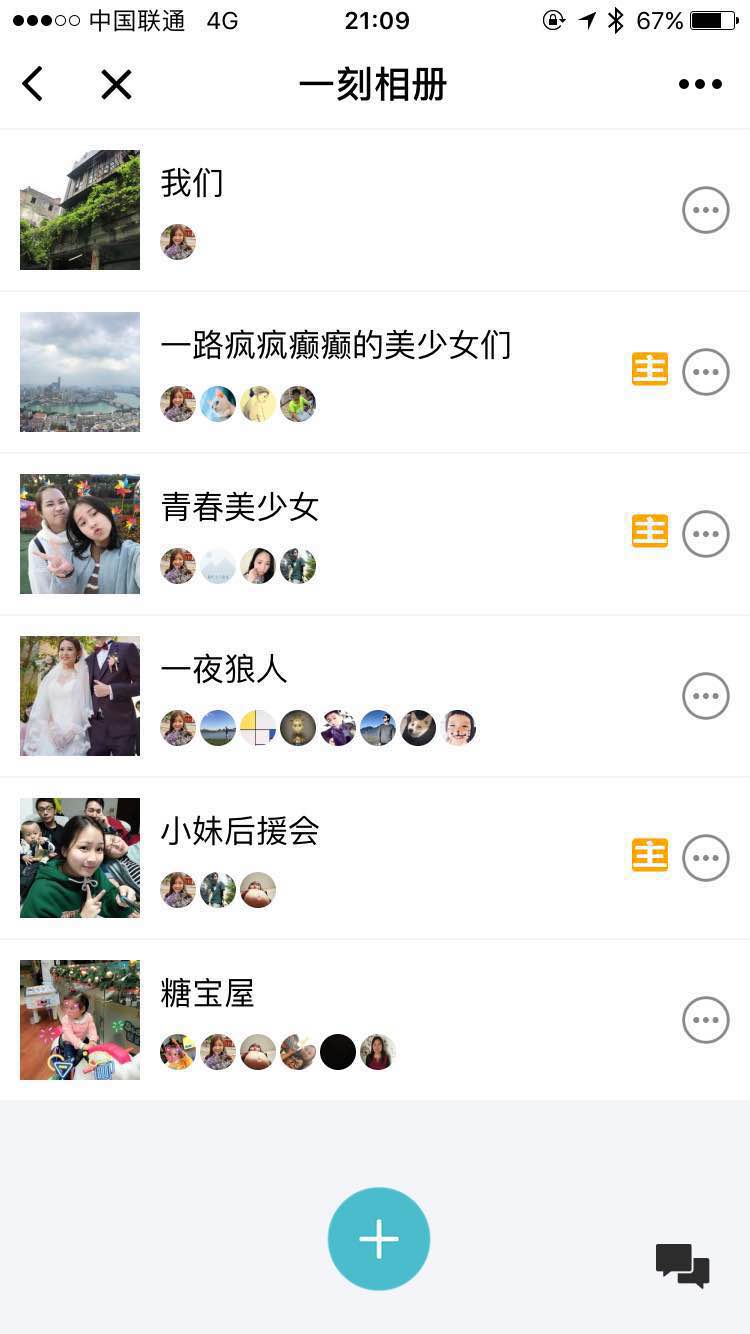This screenshot has height=1334, width=750.
Task: Open the 我们 album
Action: (x=192, y=184)
